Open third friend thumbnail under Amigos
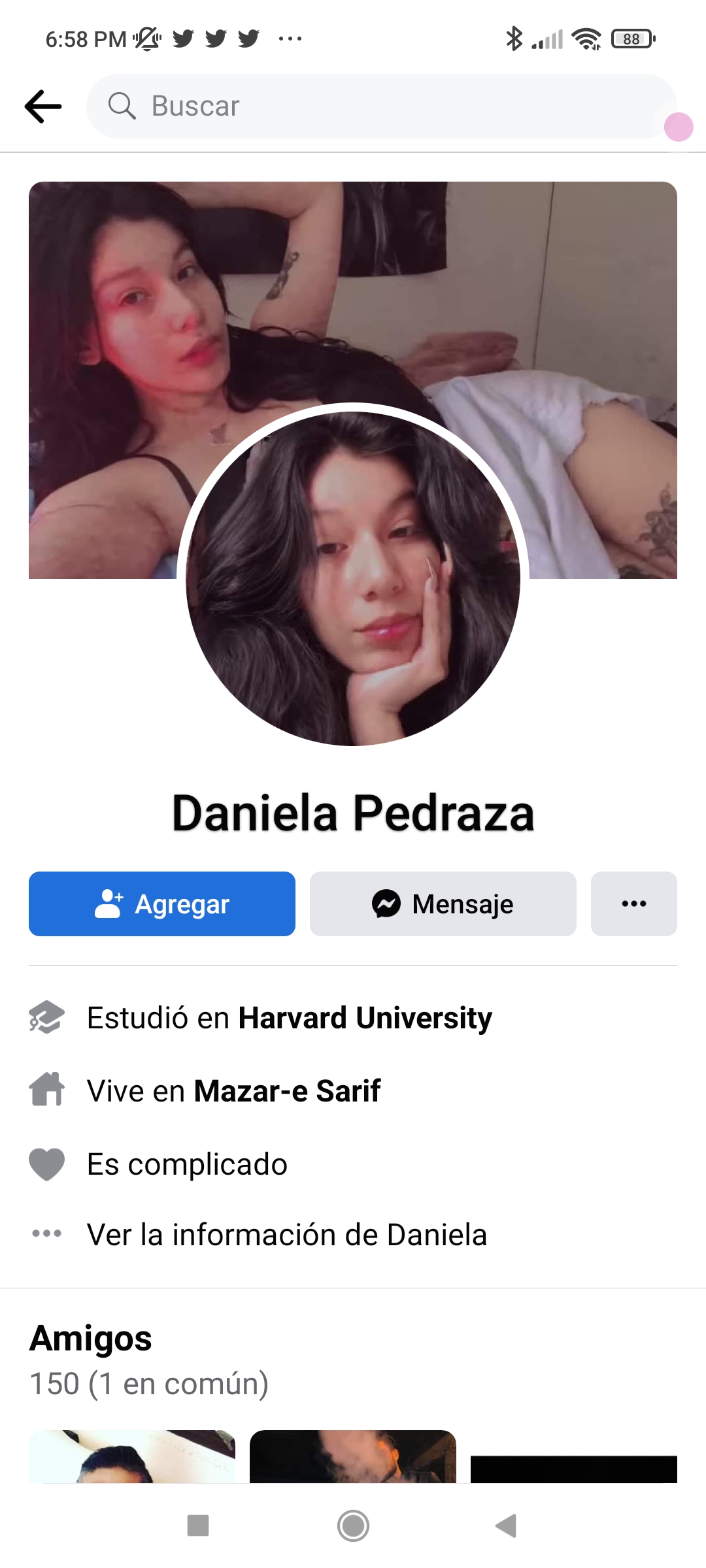The image size is (706, 1568). (573, 1469)
